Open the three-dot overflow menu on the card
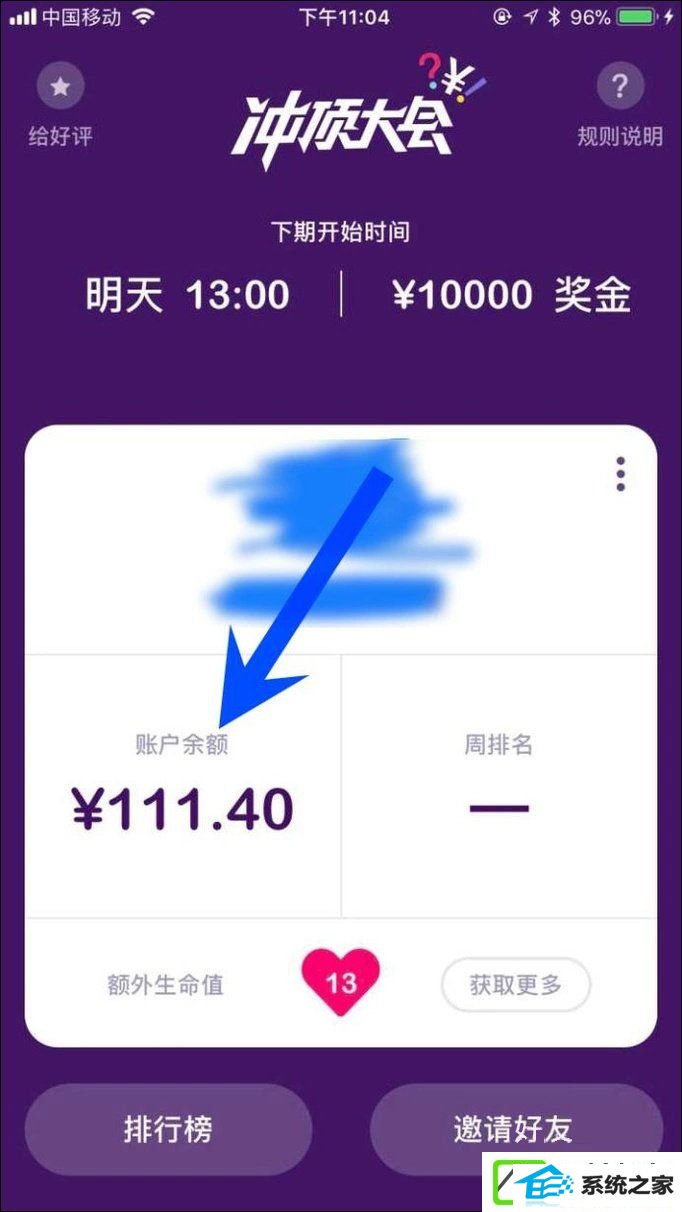 pyautogui.click(x=621, y=474)
